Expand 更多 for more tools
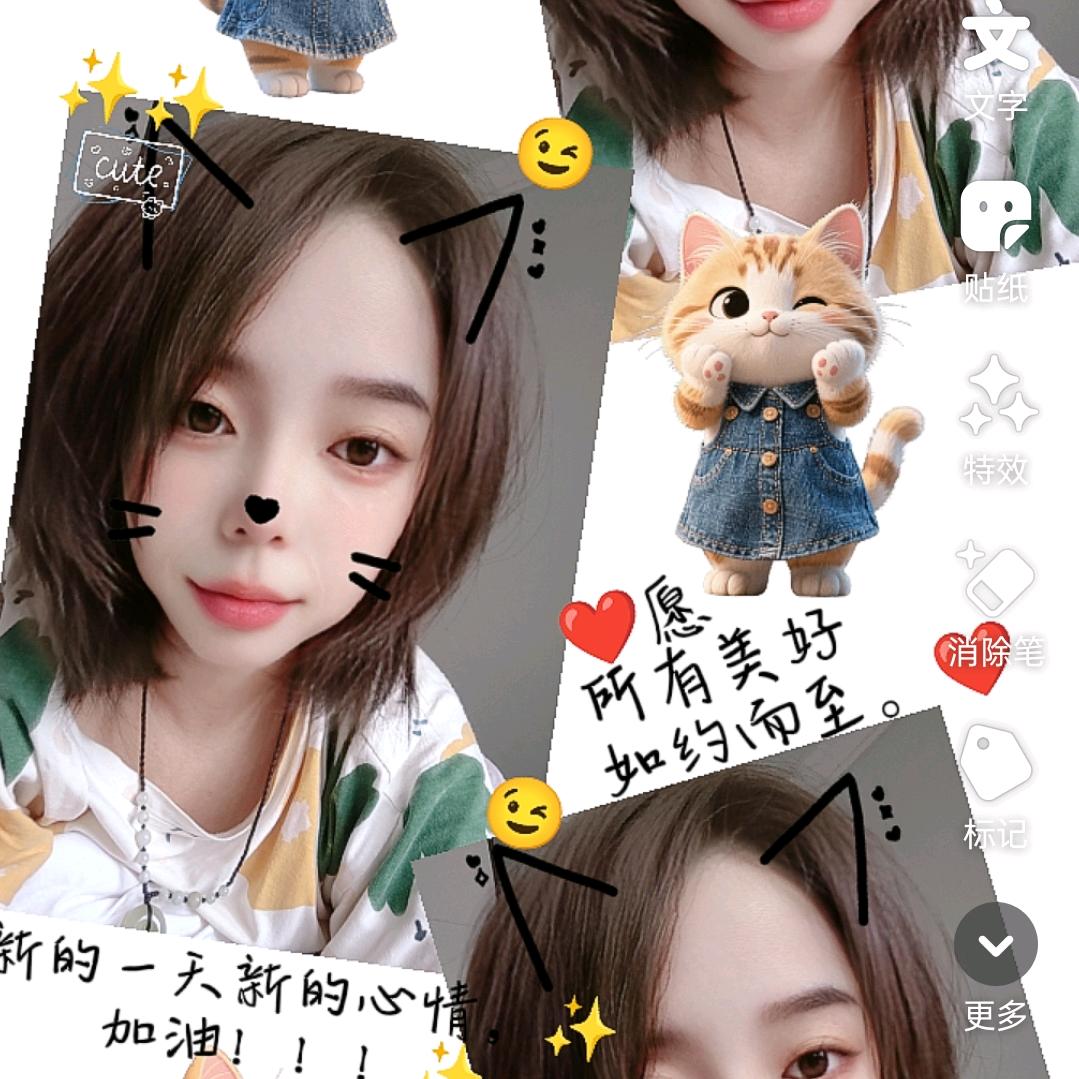The width and height of the screenshot is (1079, 1079). click(996, 968)
